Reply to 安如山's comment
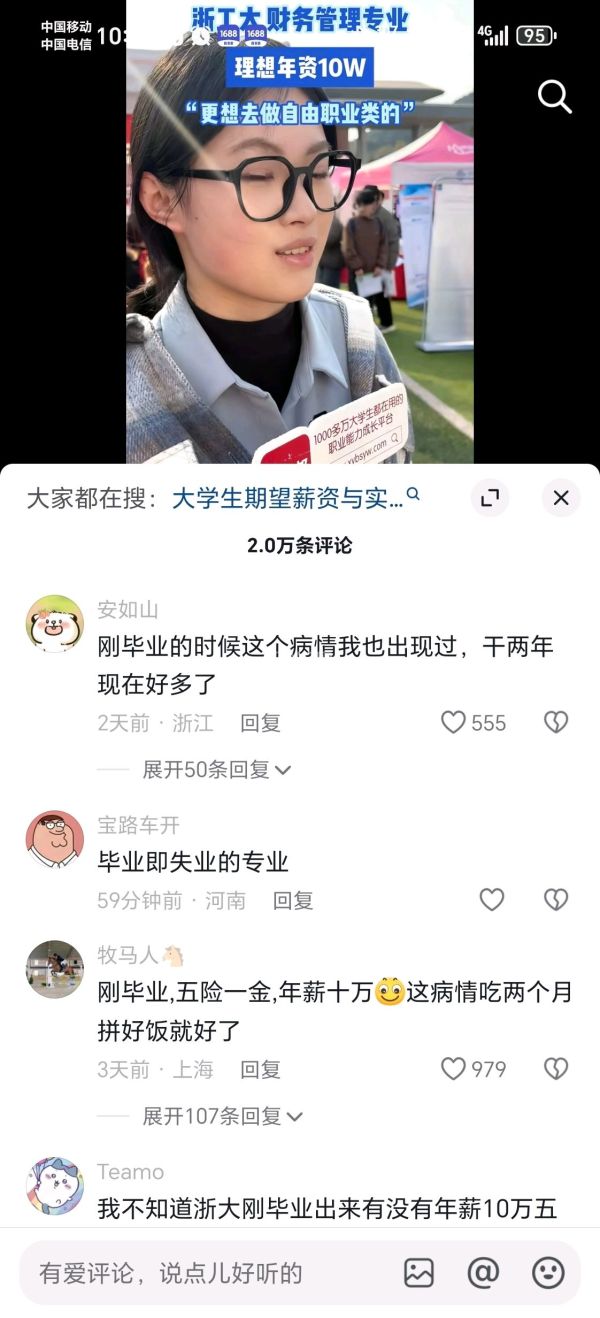 pos(260,723)
